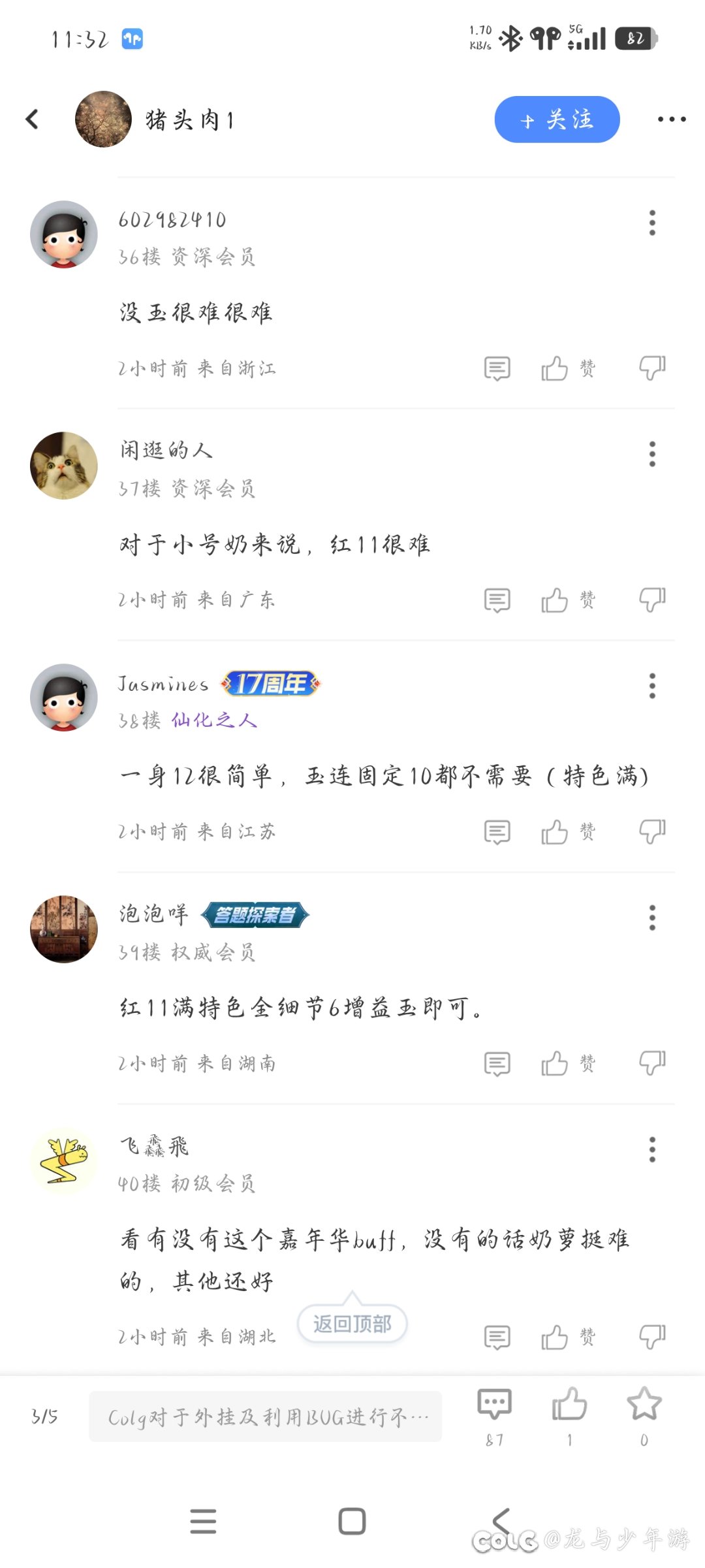Screen dimensions: 705x1568
Task: Open 猪头肉1's avatar profile
Action: click(x=103, y=120)
